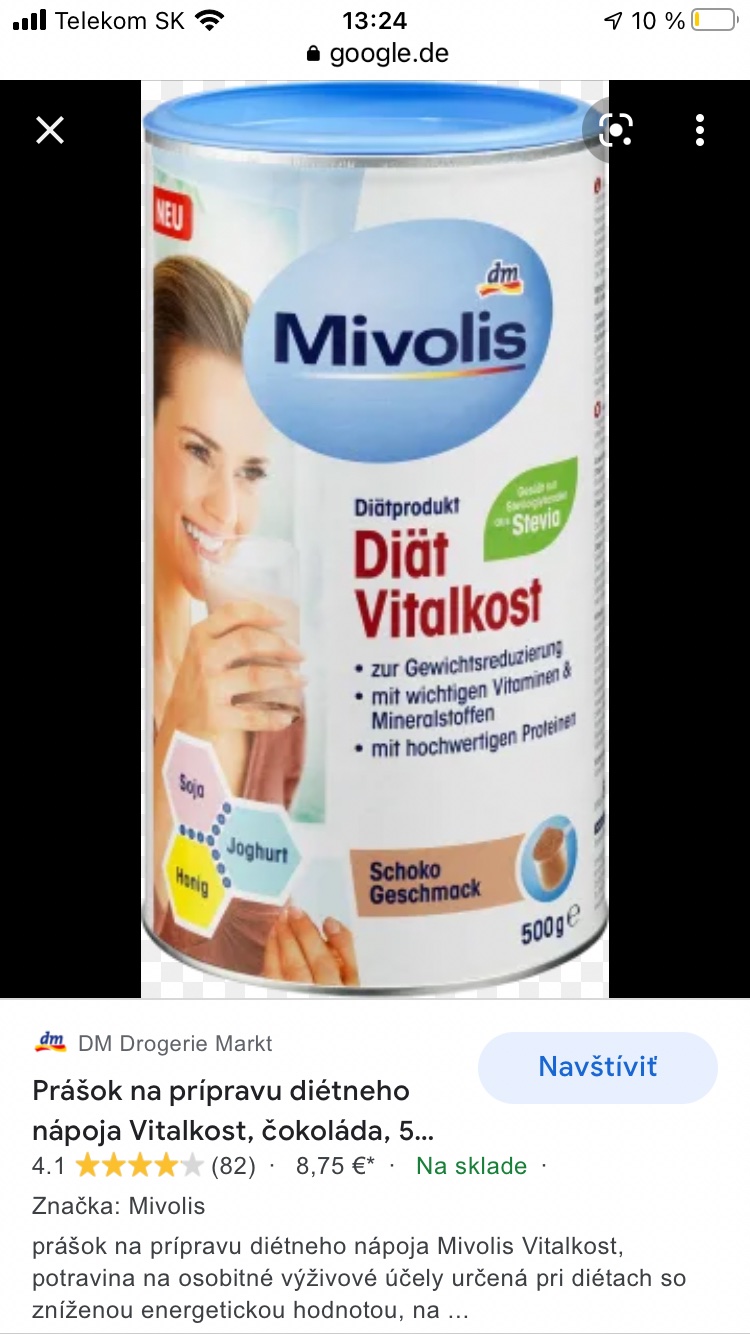750x1334 pixels.
Task: Tap the Navštíviť button
Action: (x=597, y=1067)
